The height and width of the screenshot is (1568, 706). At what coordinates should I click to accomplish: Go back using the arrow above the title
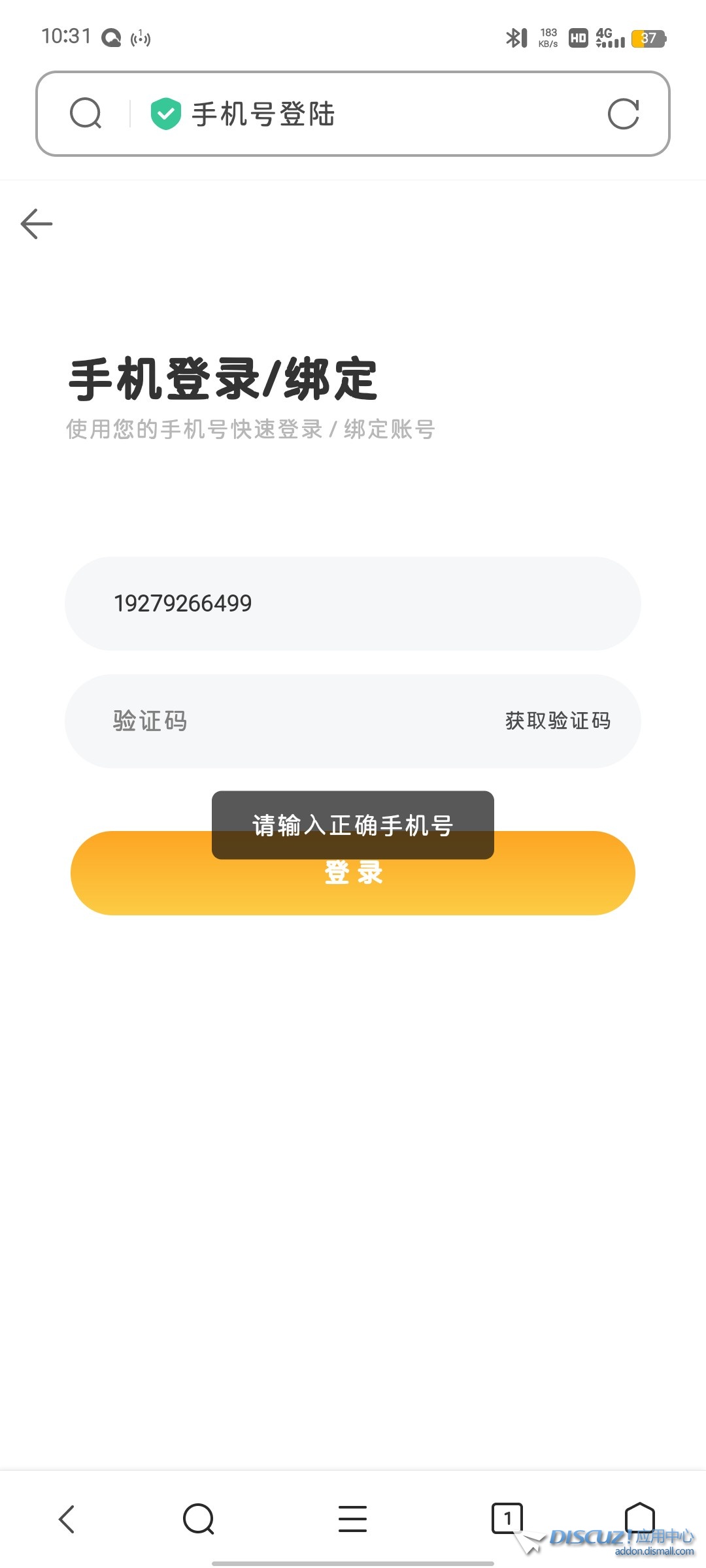pos(37,224)
